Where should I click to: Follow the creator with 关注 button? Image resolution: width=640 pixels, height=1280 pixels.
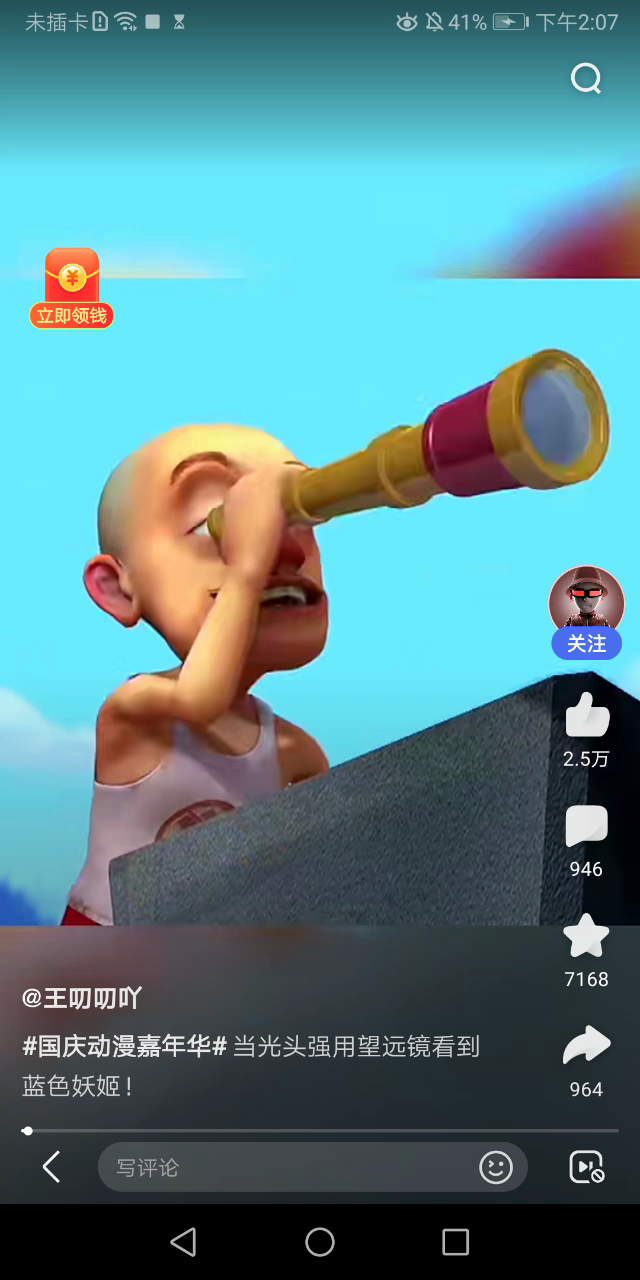[586, 644]
